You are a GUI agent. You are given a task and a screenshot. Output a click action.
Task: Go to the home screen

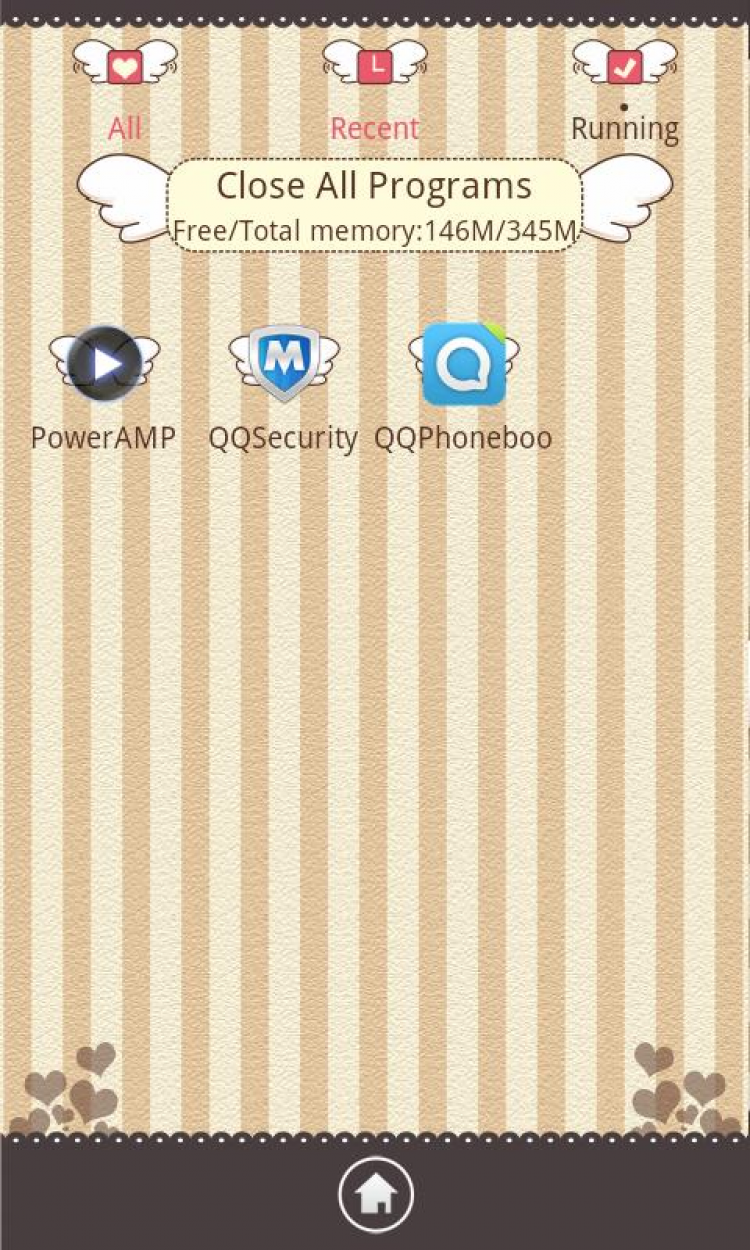(376, 1193)
